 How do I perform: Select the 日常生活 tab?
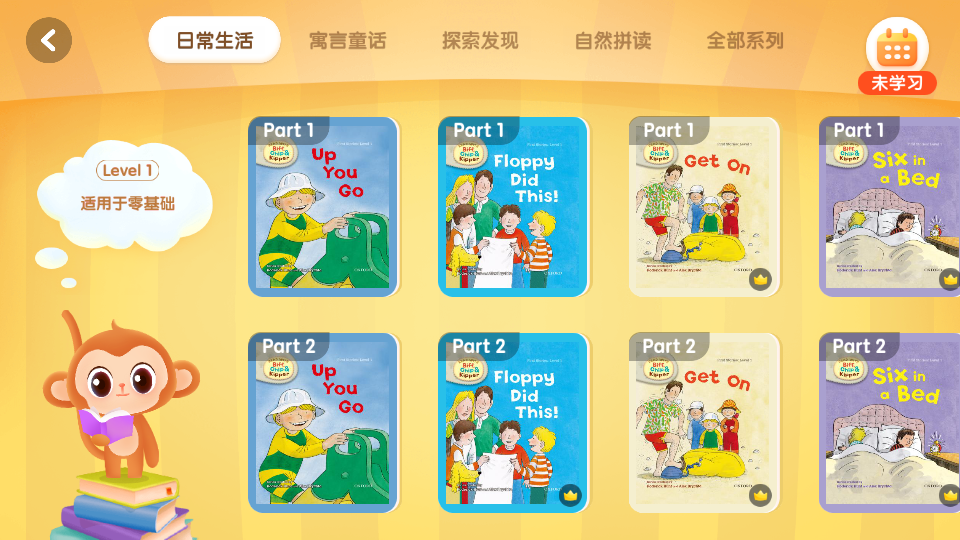click(x=214, y=41)
